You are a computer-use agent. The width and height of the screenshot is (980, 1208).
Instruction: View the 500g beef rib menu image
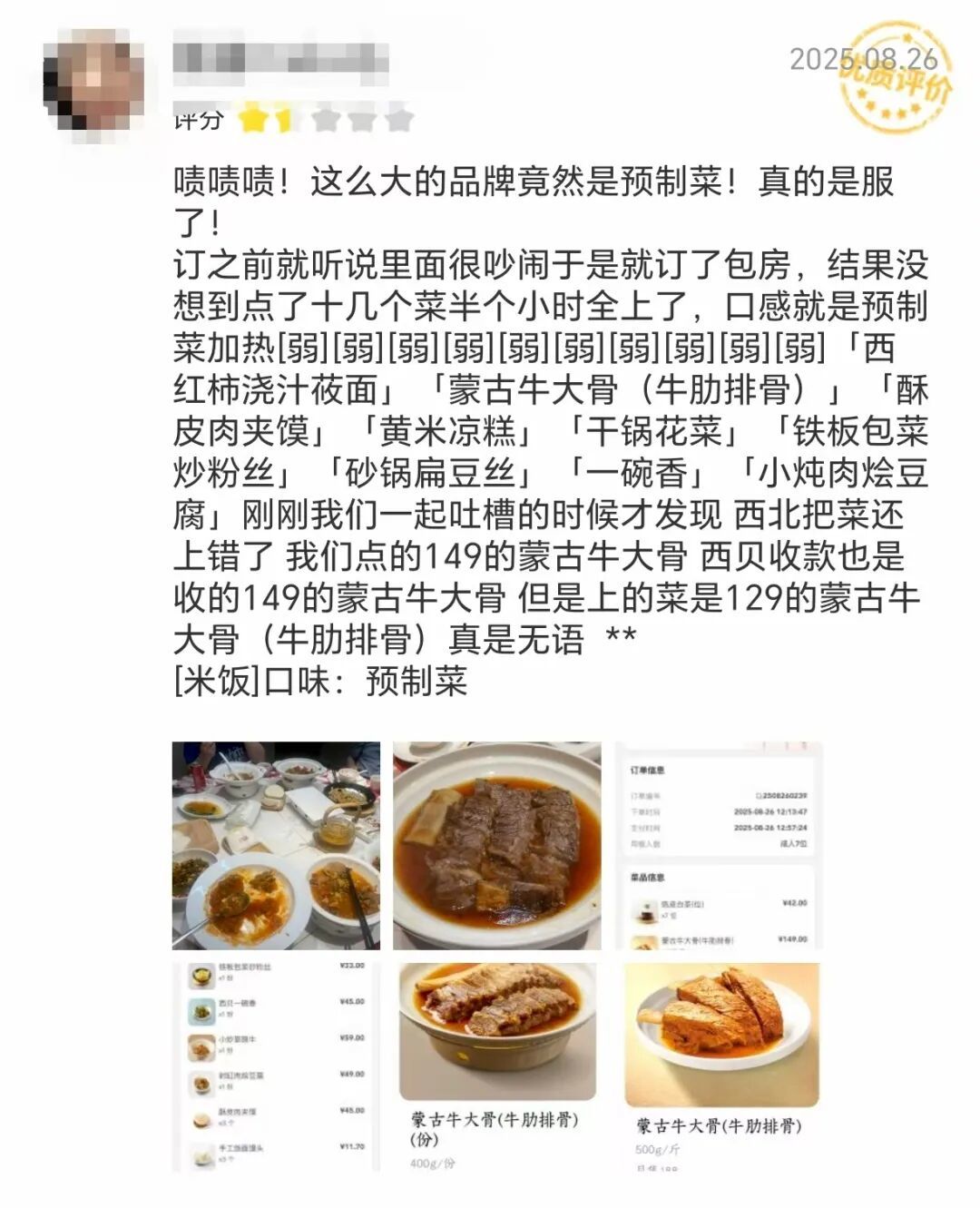click(x=720, y=1066)
